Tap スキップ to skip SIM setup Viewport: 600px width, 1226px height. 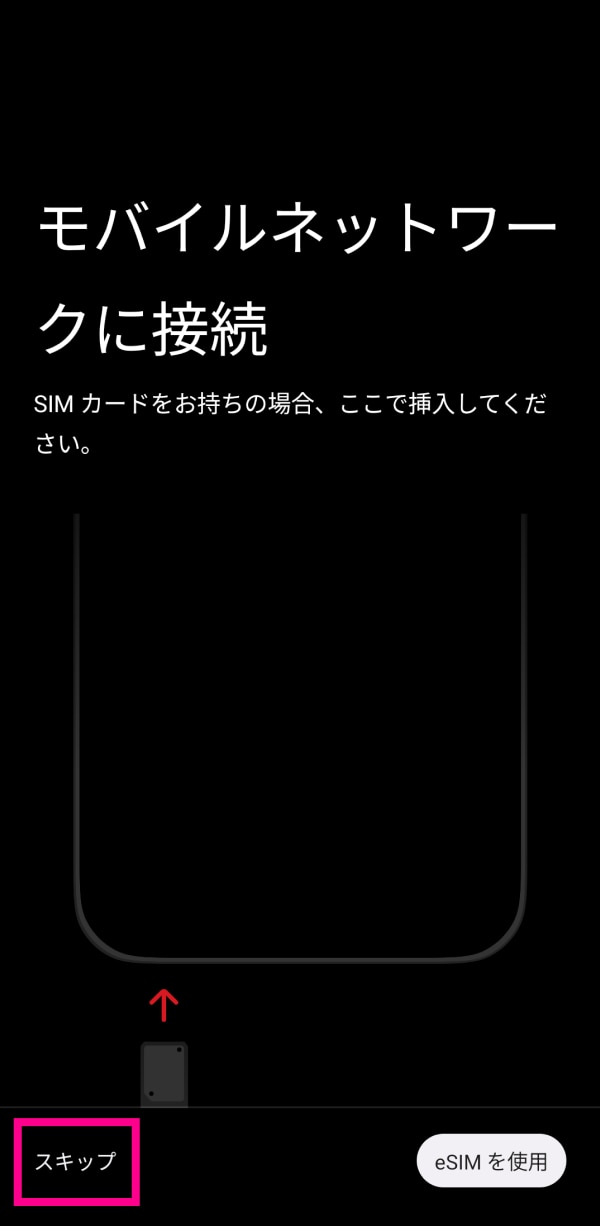[x=76, y=1161]
